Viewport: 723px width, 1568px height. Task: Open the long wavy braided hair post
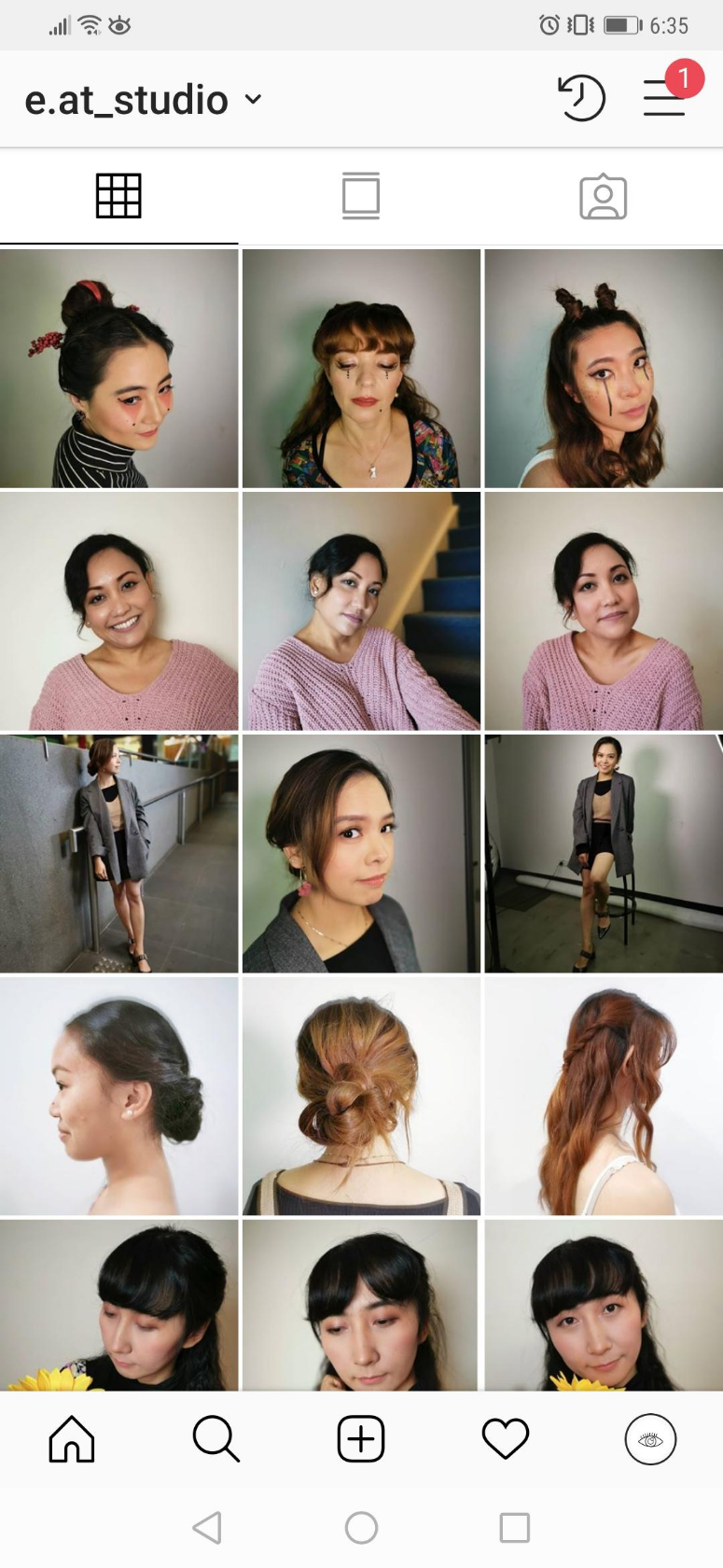coord(604,1097)
